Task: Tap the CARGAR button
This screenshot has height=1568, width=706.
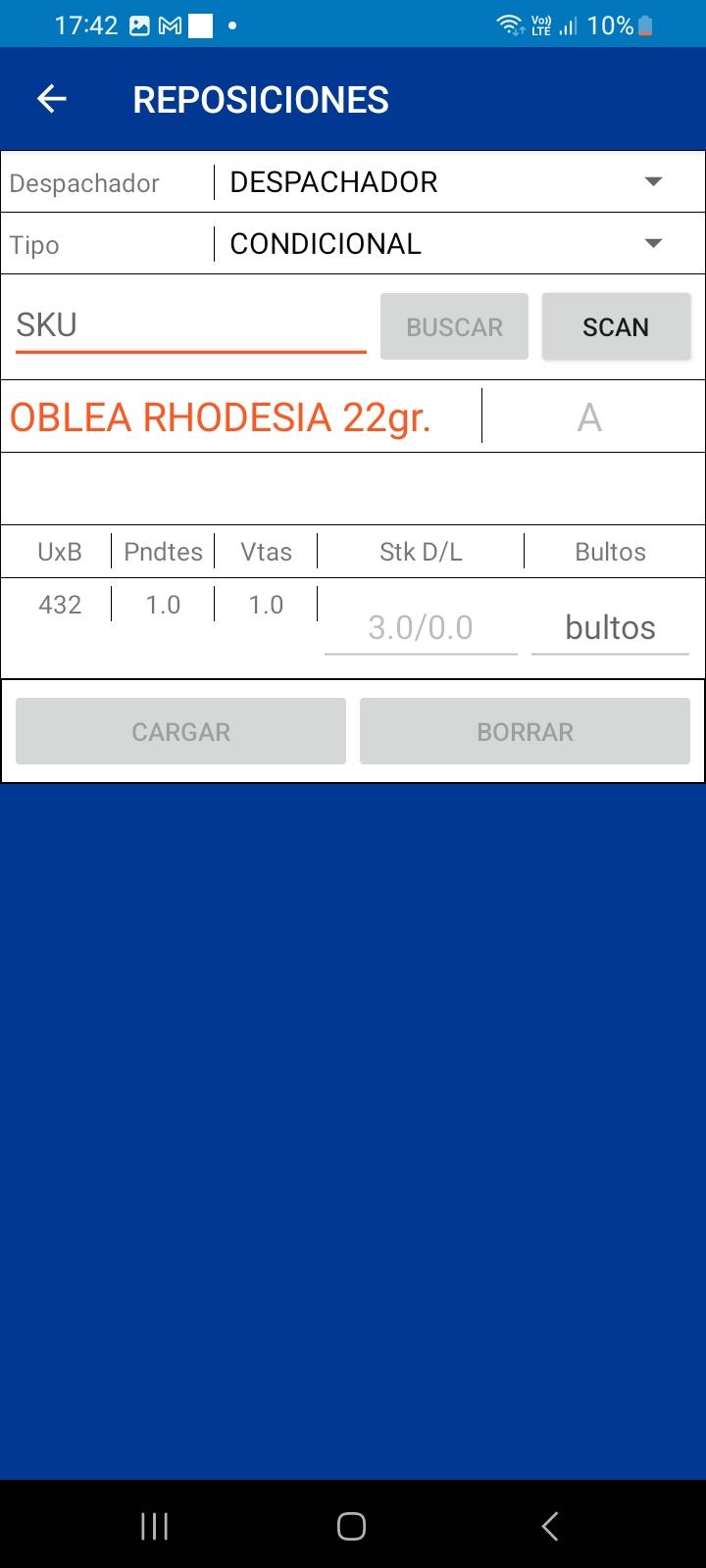Action: coord(180,731)
